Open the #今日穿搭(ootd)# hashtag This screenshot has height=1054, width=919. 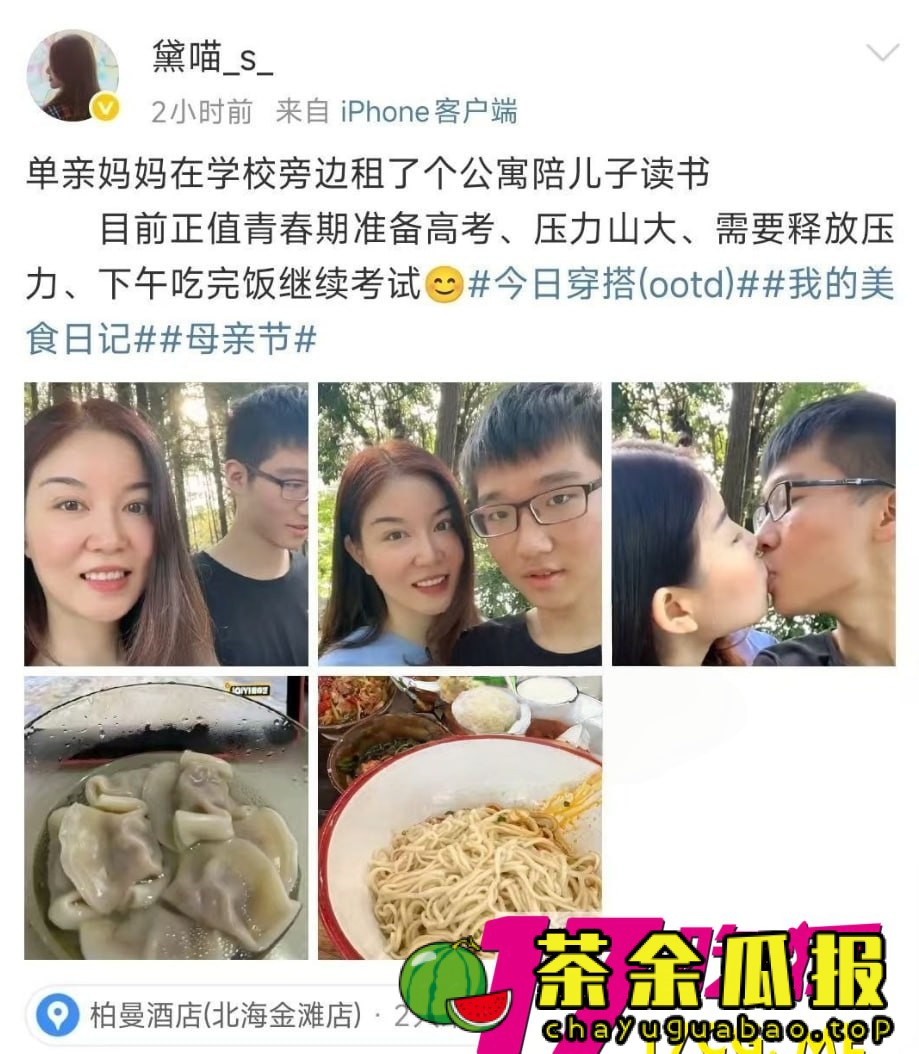602,285
